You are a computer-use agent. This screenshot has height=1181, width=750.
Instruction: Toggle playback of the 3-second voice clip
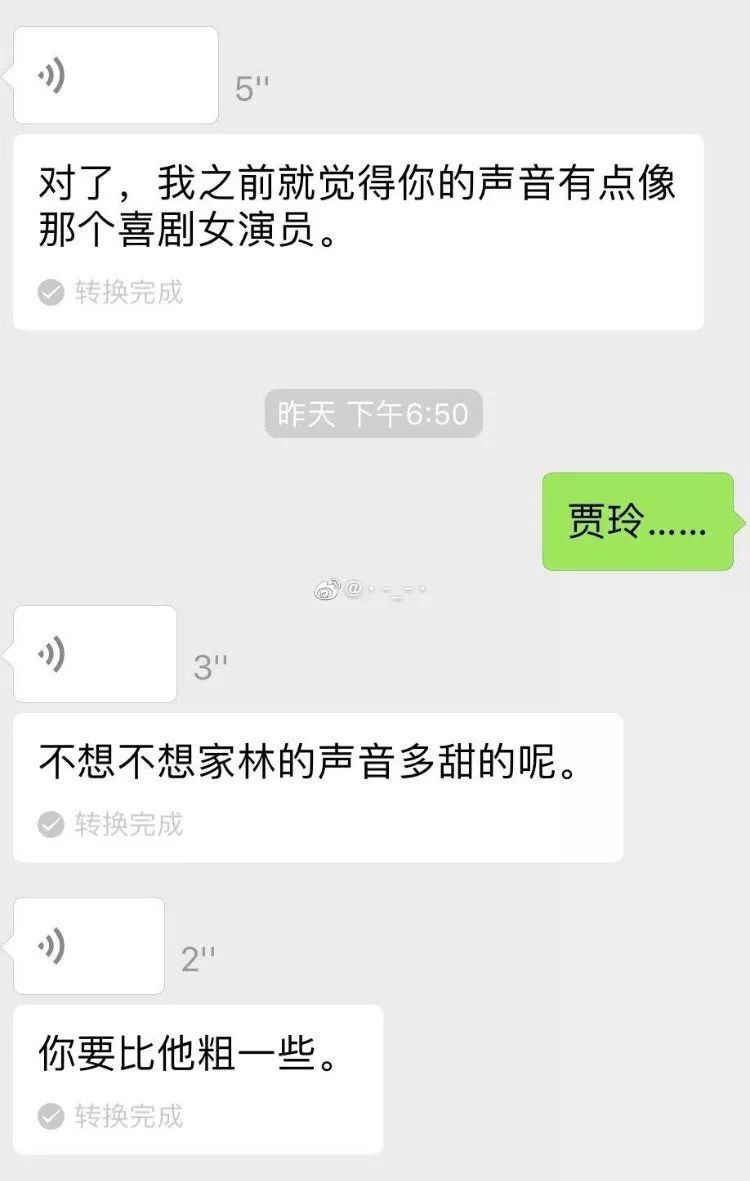[x=95, y=654]
